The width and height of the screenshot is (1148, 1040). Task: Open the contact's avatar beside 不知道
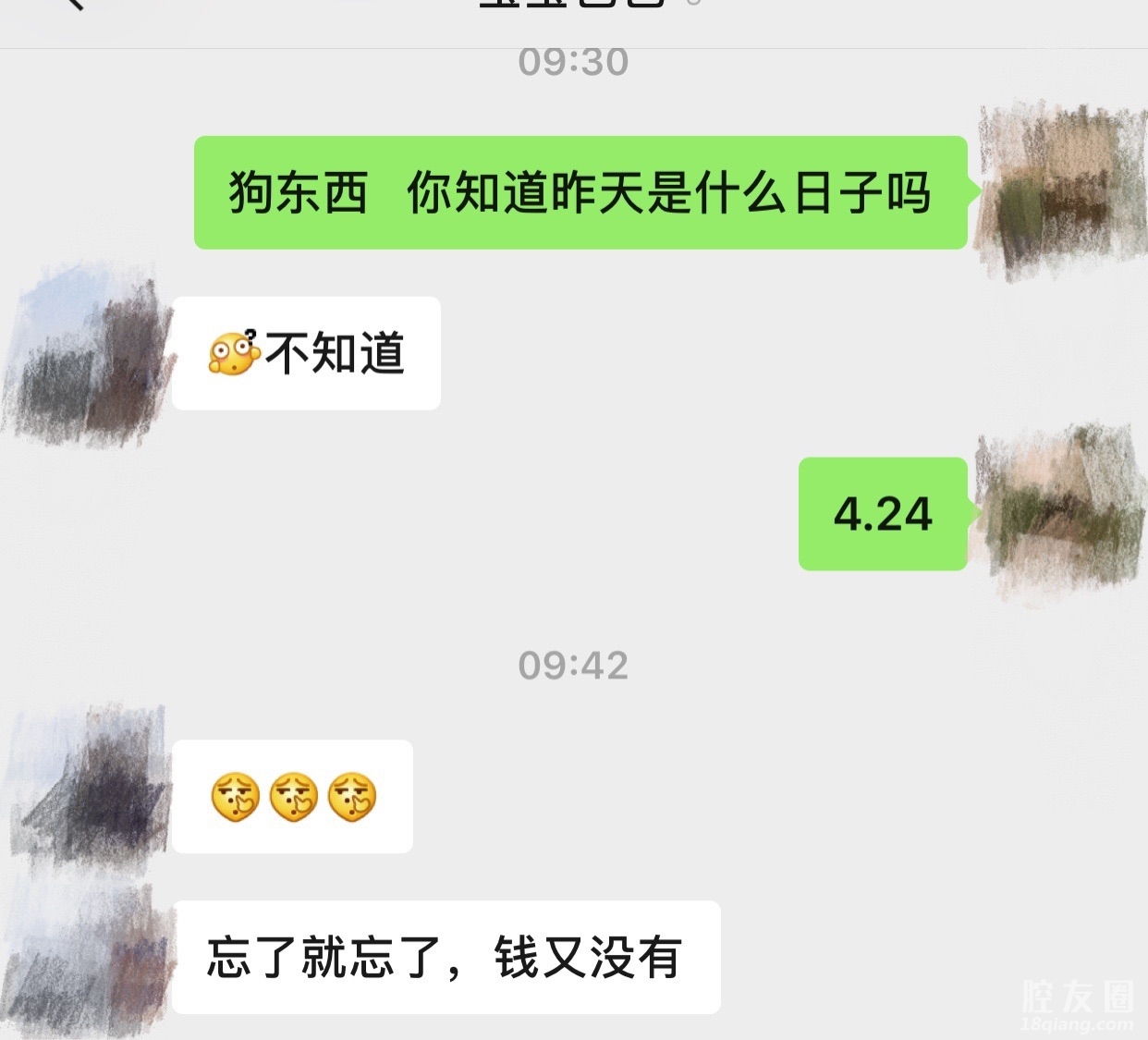point(90,353)
